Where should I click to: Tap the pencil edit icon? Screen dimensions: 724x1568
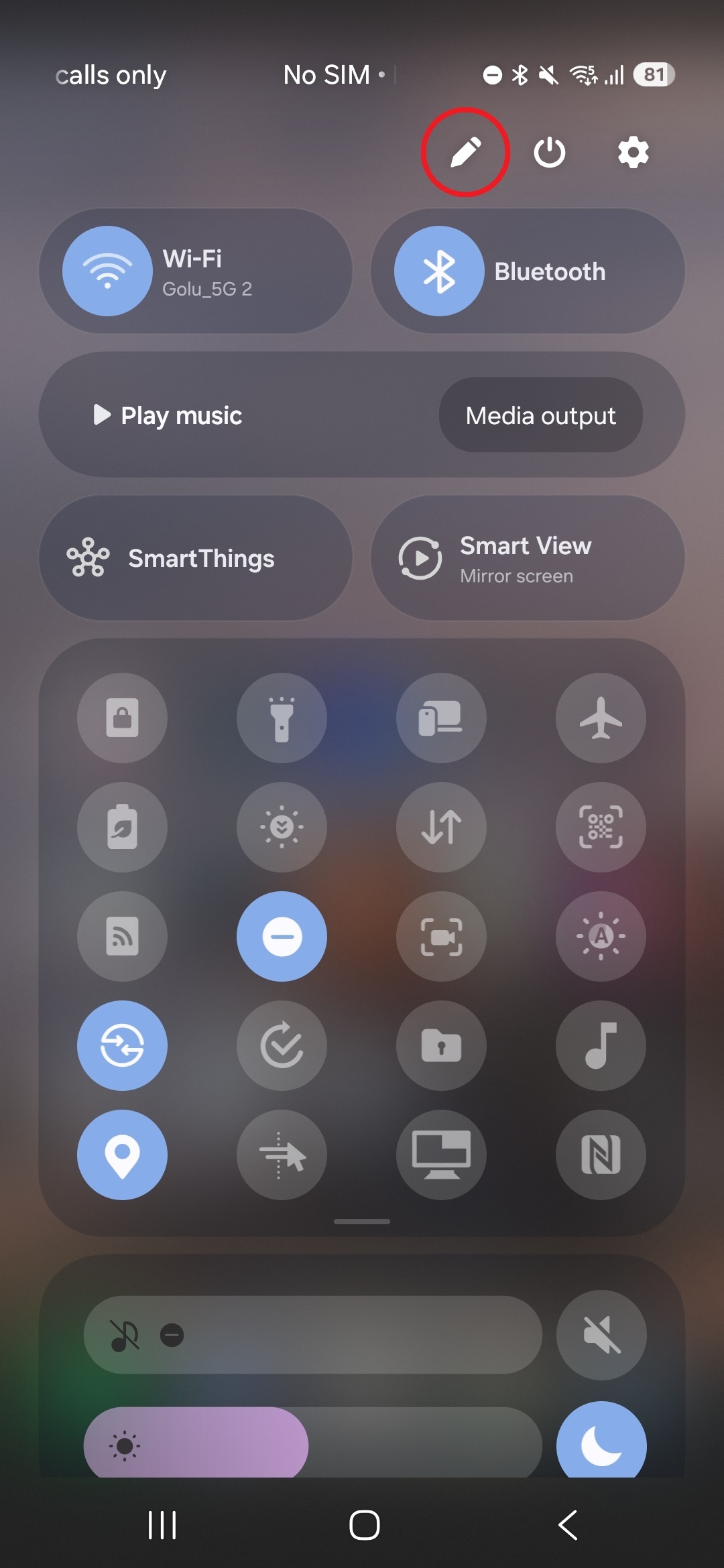click(x=465, y=152)
